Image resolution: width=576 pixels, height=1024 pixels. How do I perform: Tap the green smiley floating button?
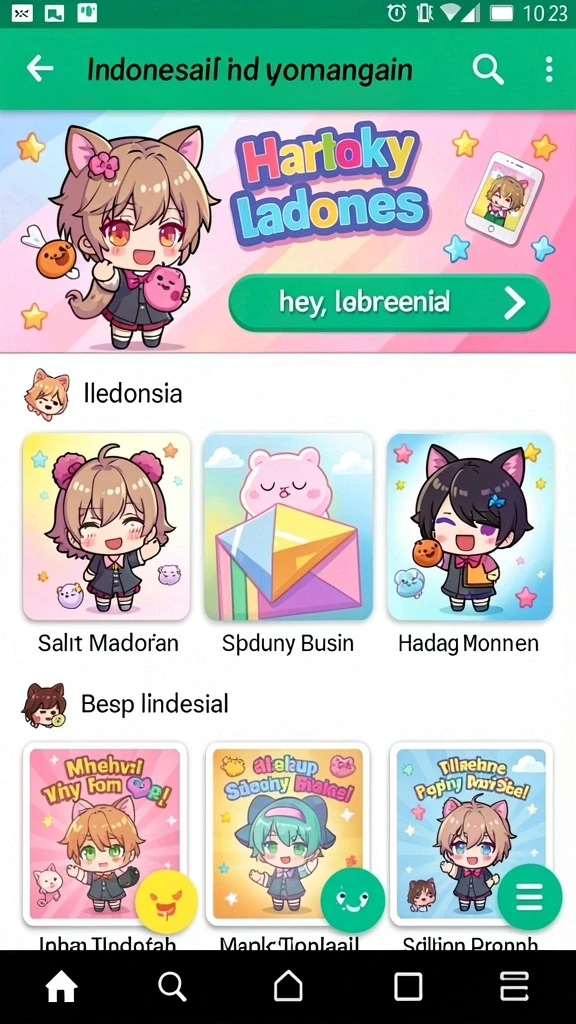click(352, 900)
